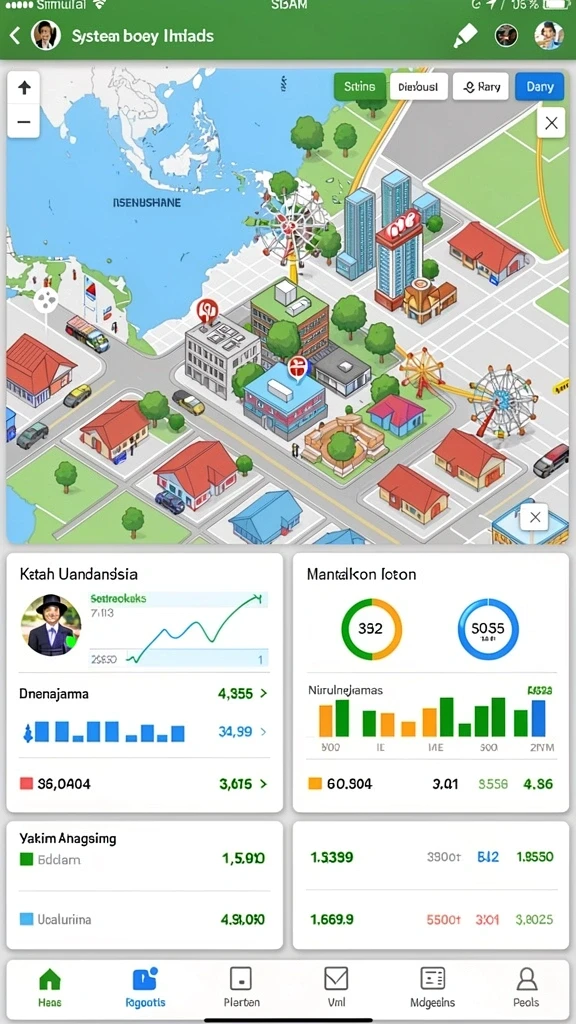The image size is (576, 1024).
Task: Switch to the blue Dany option
Action: coord(539,86)
